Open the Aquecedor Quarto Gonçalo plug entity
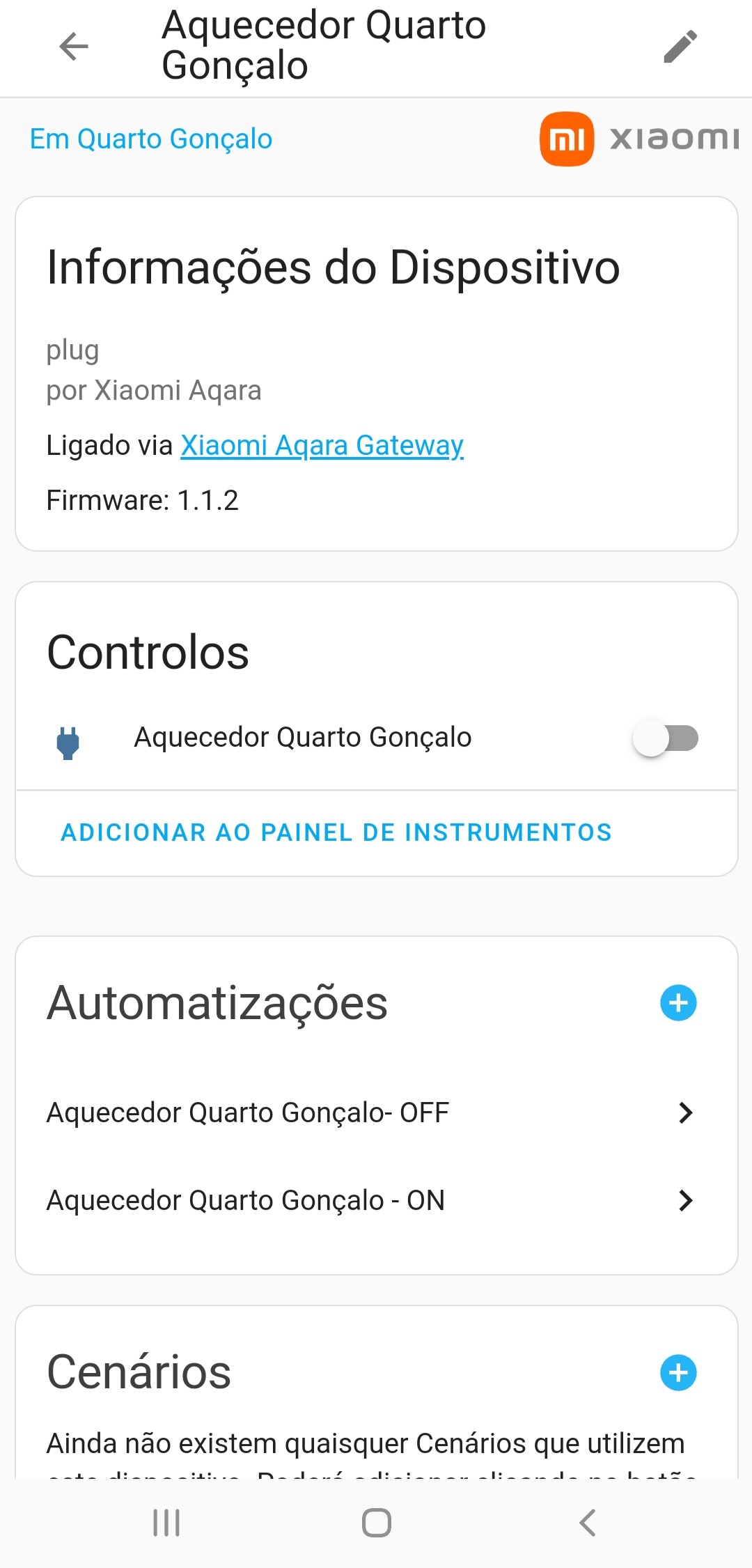The height and width of the screenshot is (1568, 752). coord(303,738)
